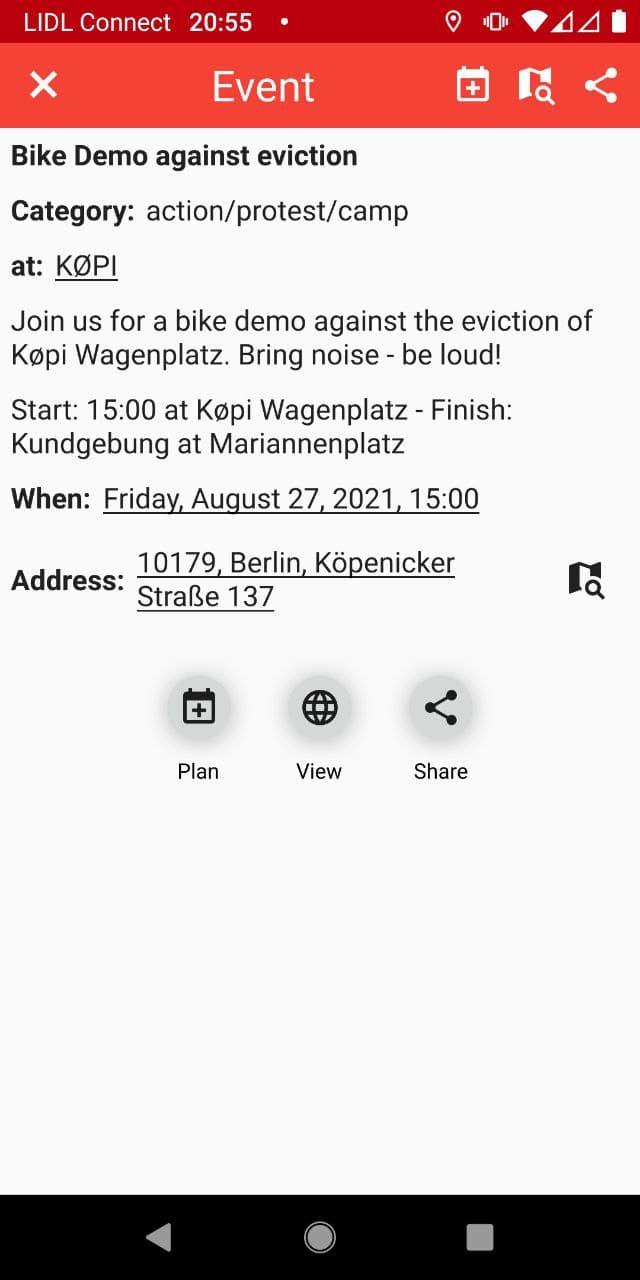Tap the share icon in the top bar

click(x=600, y=85)
